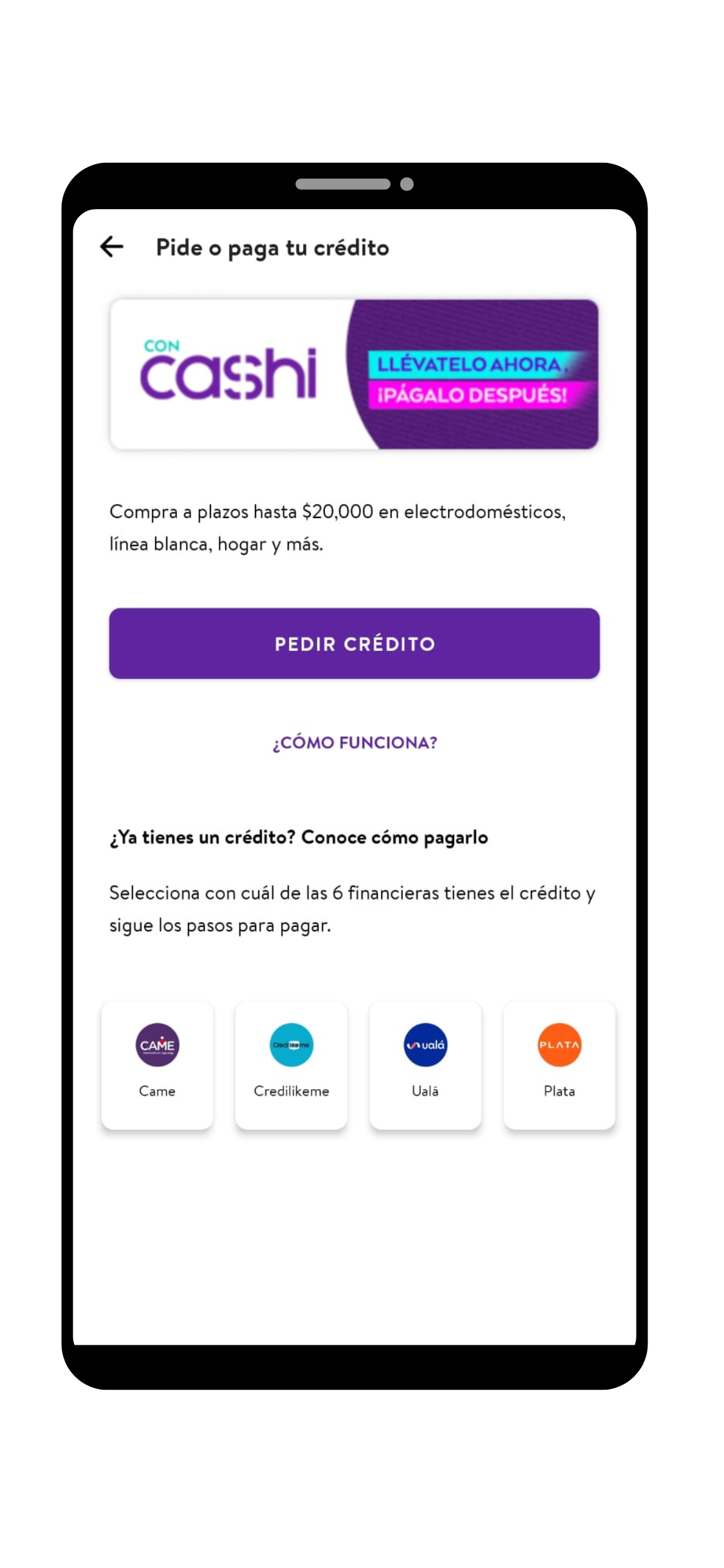Pick the Ualá financiera card
The image size is (724, 1568).
pos(425,1065)
